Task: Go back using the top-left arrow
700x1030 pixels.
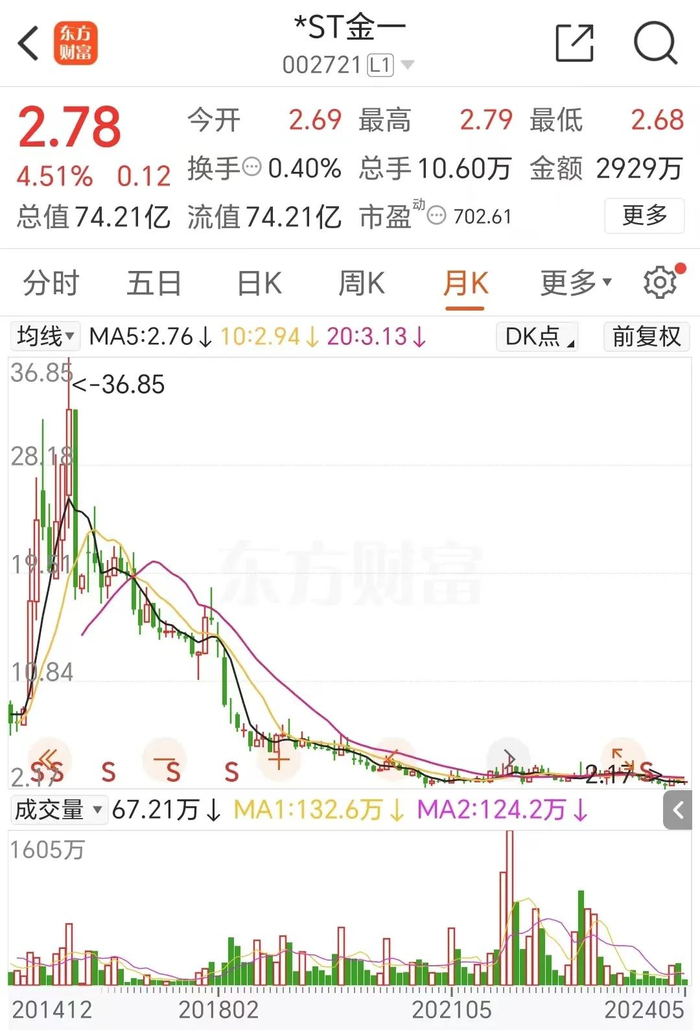Action: (x=28, y=43)
